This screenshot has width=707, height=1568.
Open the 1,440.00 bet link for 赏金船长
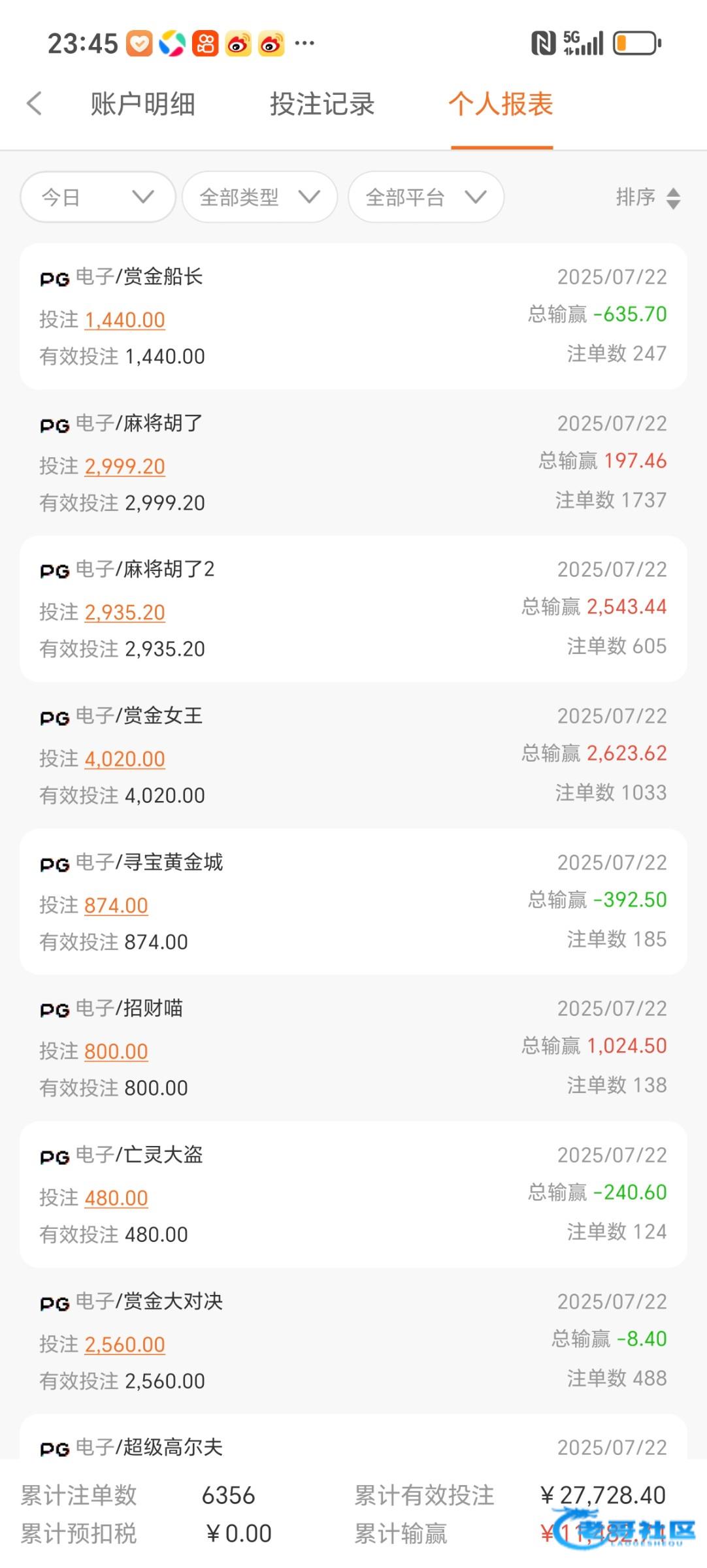point(125,319)
